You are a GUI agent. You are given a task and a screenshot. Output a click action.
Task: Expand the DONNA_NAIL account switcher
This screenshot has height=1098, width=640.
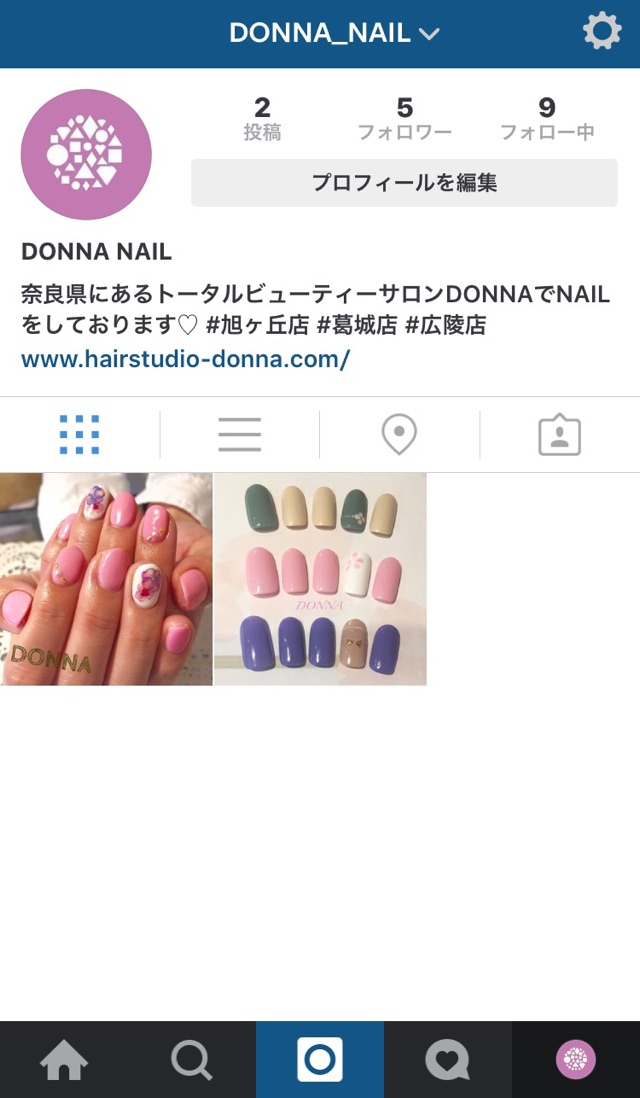tap(334, 33)
